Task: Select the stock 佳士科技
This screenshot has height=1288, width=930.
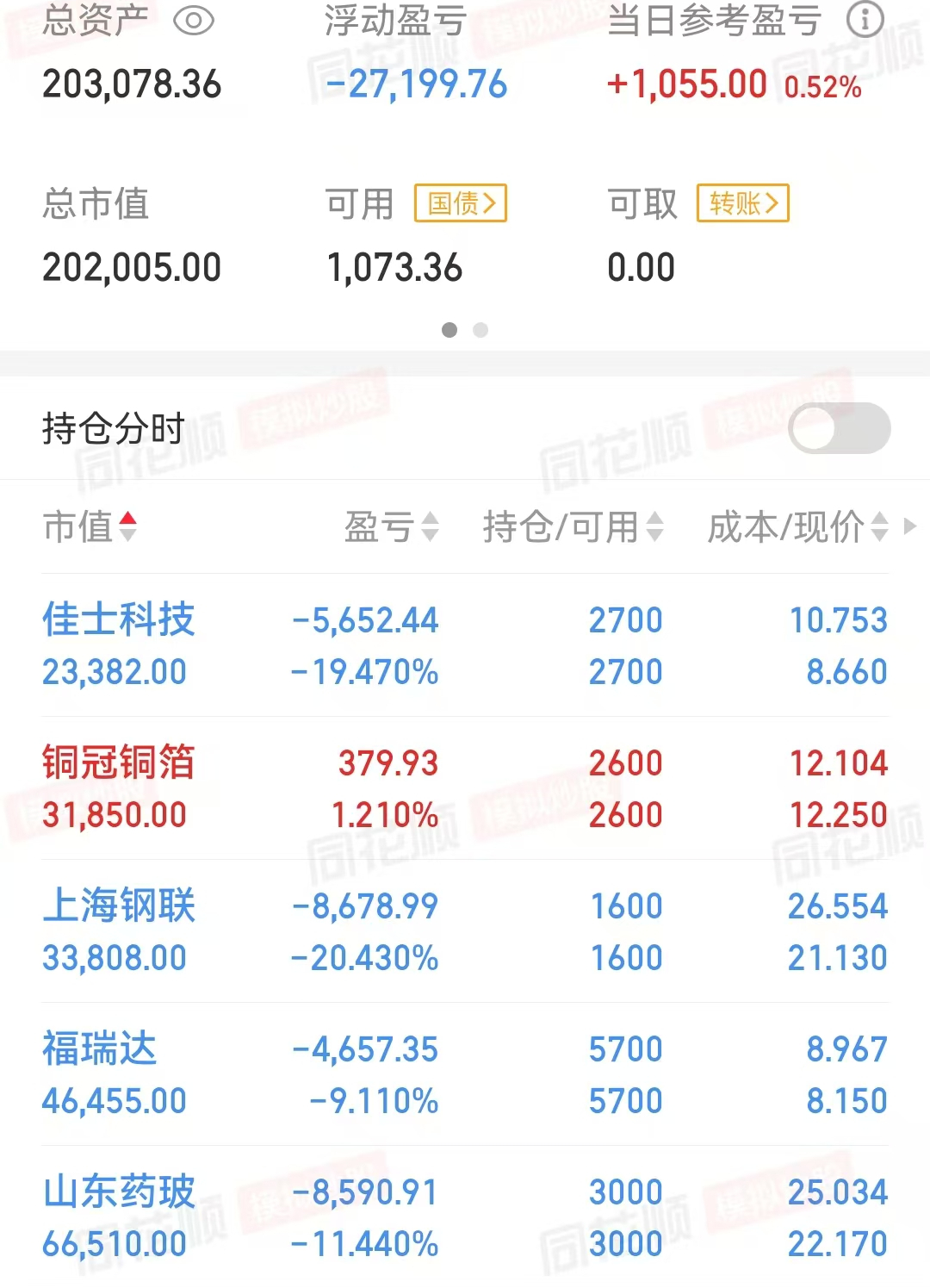Action: pos(120,620)
